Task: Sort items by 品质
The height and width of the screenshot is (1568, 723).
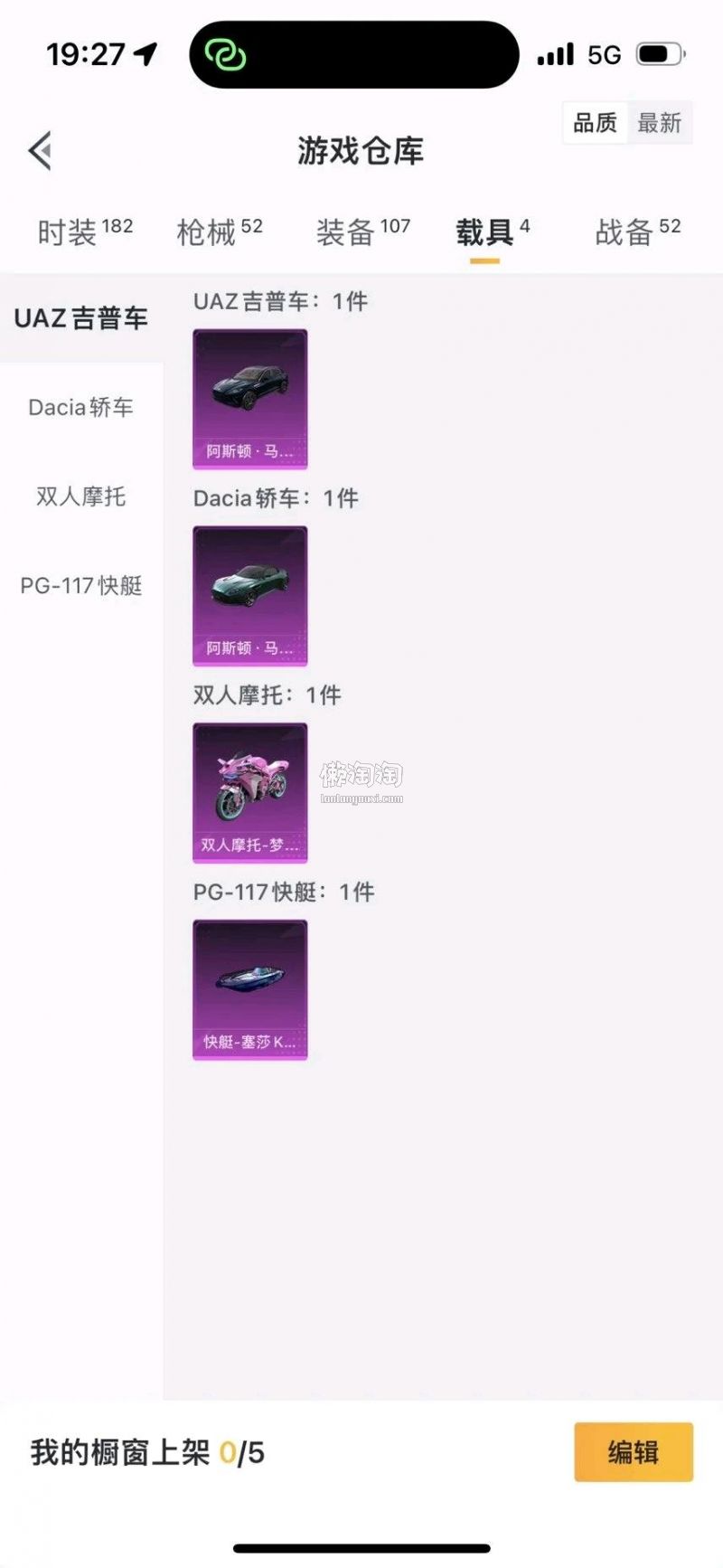Action: tap(595, 123)
